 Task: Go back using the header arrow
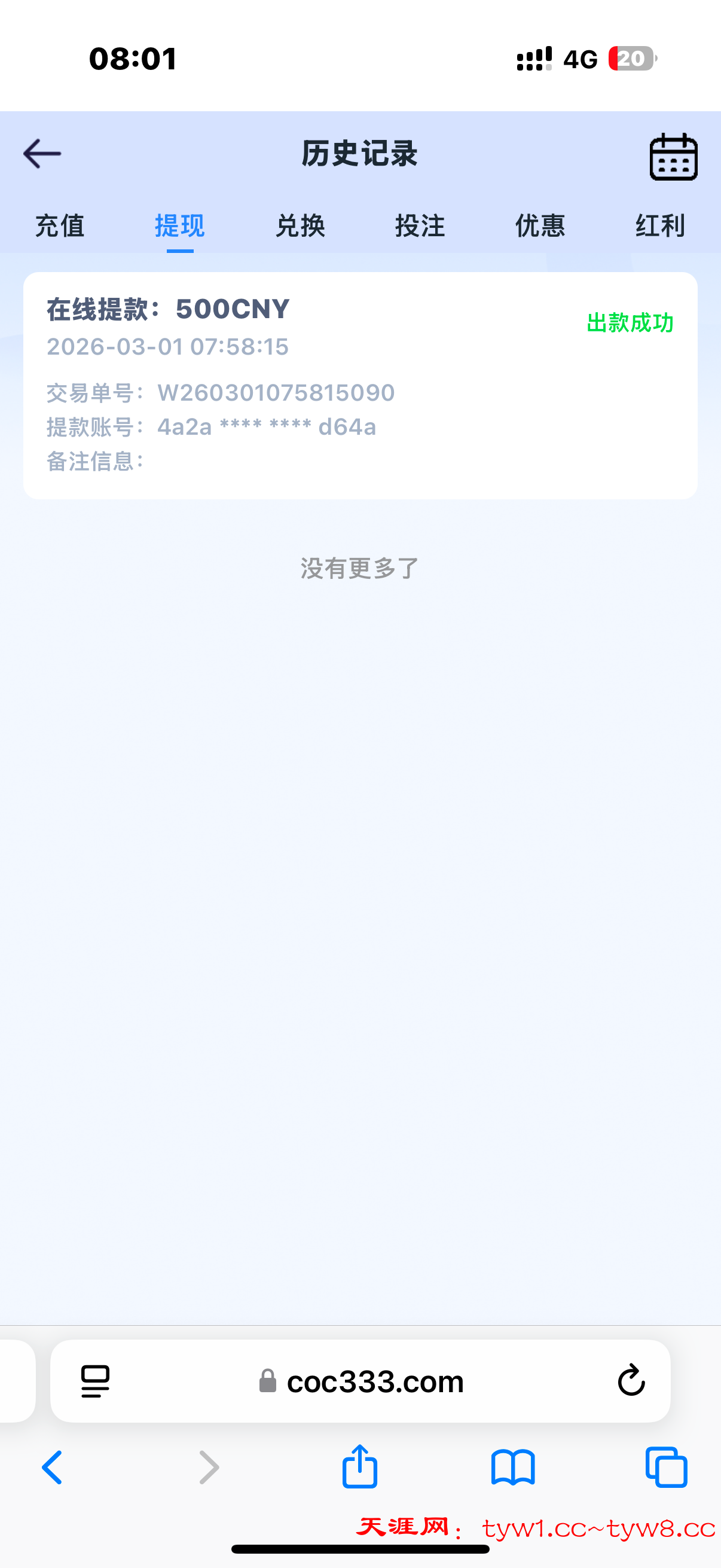coord(42,153)
